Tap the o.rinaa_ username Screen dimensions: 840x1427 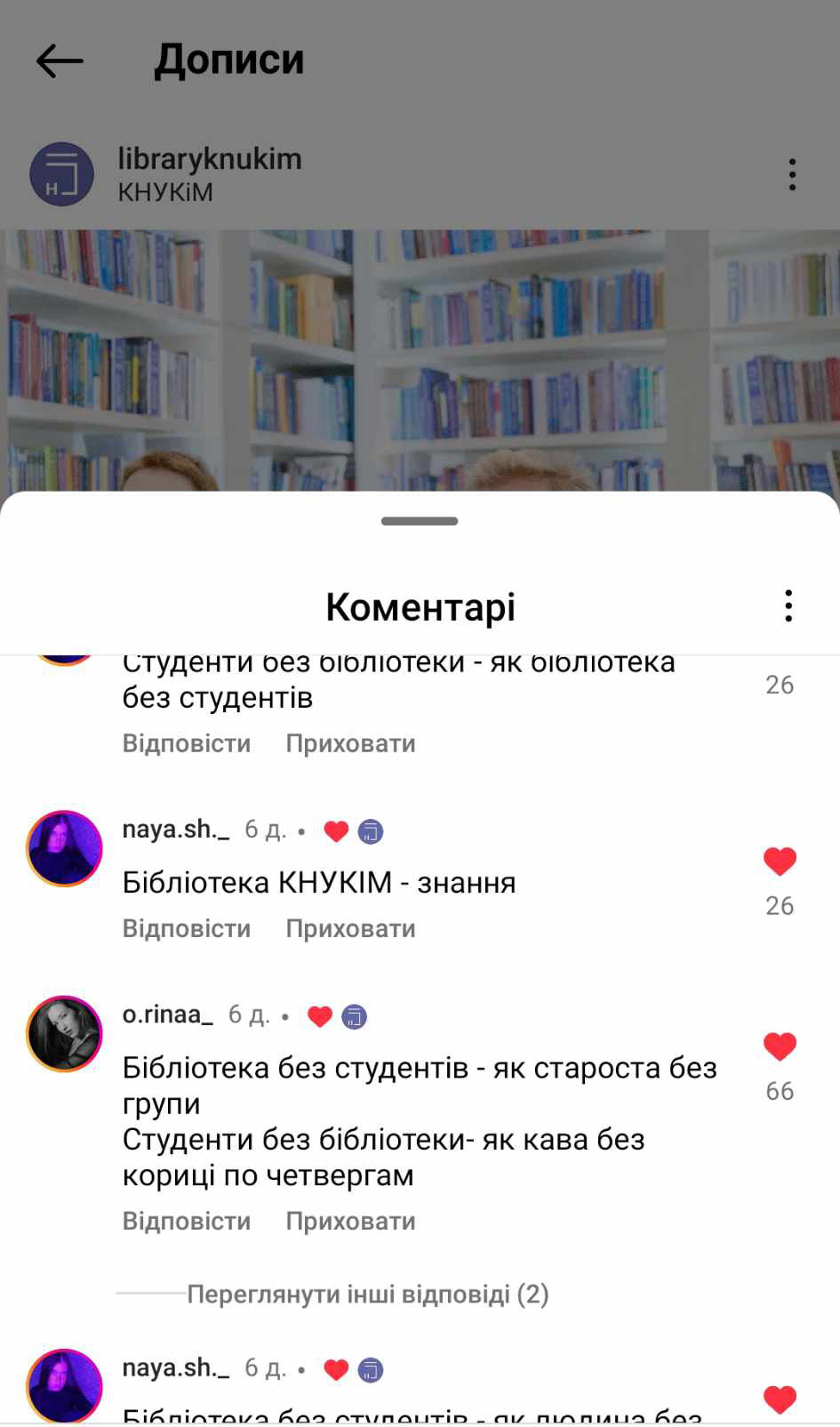click(167, 1014)
